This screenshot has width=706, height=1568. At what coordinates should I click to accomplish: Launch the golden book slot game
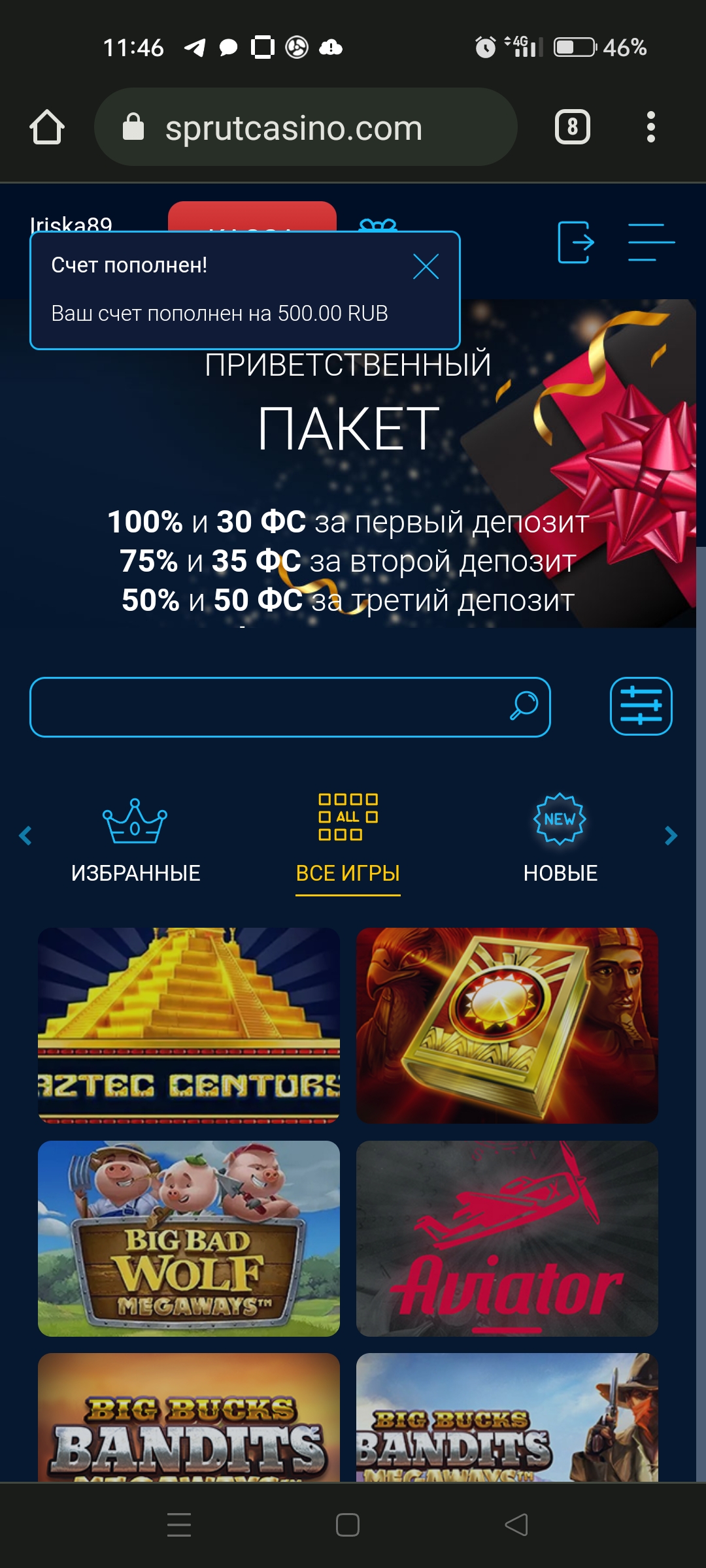click(x=507, y=1025)
